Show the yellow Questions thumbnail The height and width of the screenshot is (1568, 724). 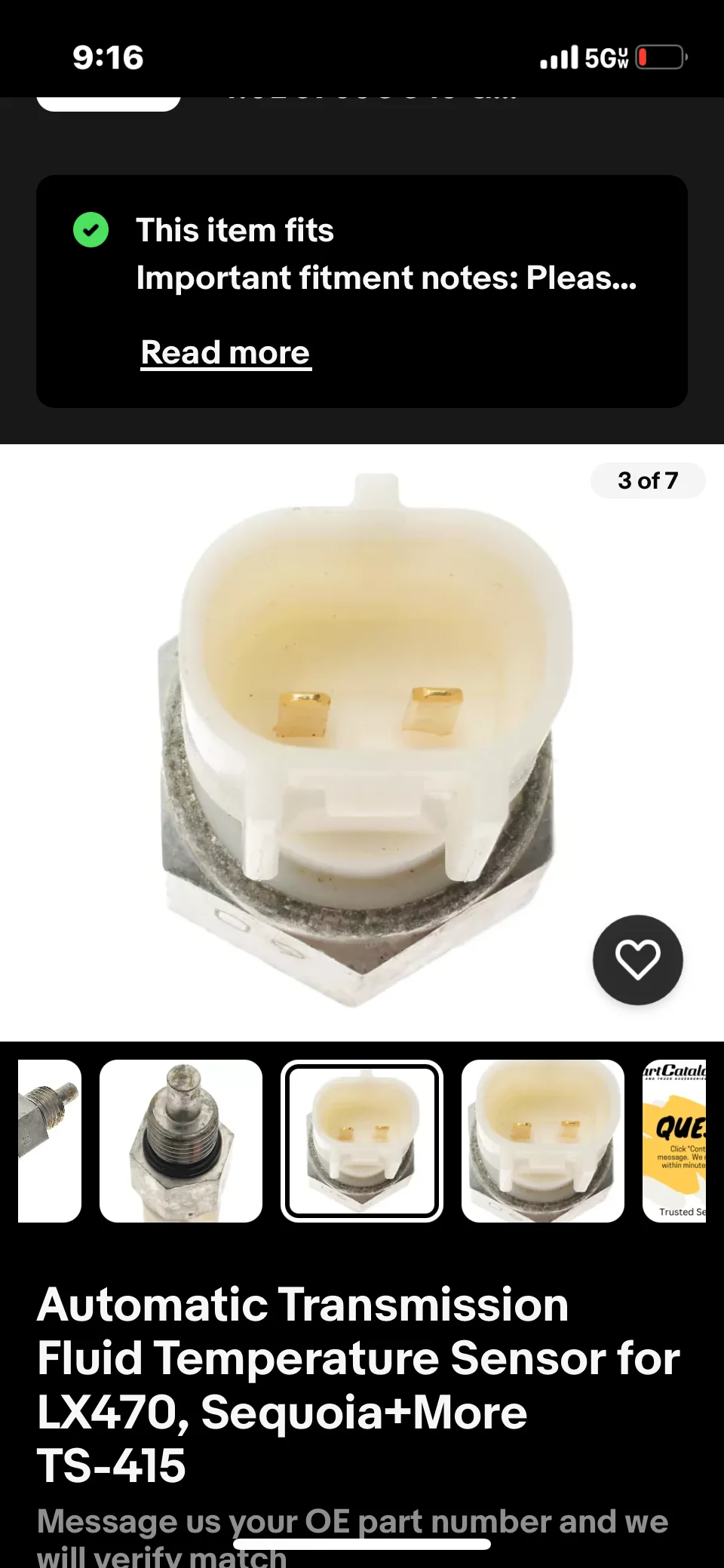675,1140
